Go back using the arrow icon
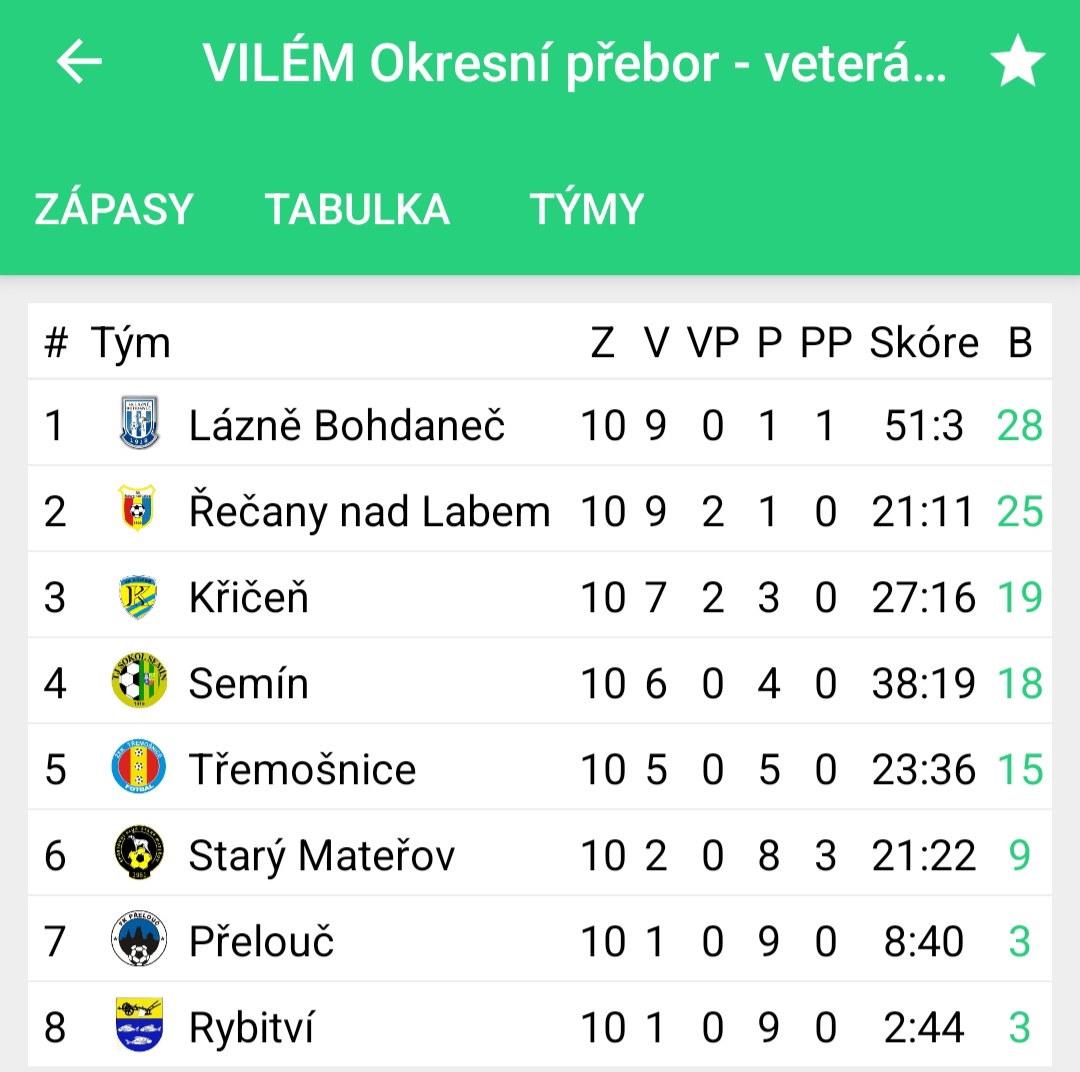Viewport: 1080px width, 1072px height. pos(79,62)
